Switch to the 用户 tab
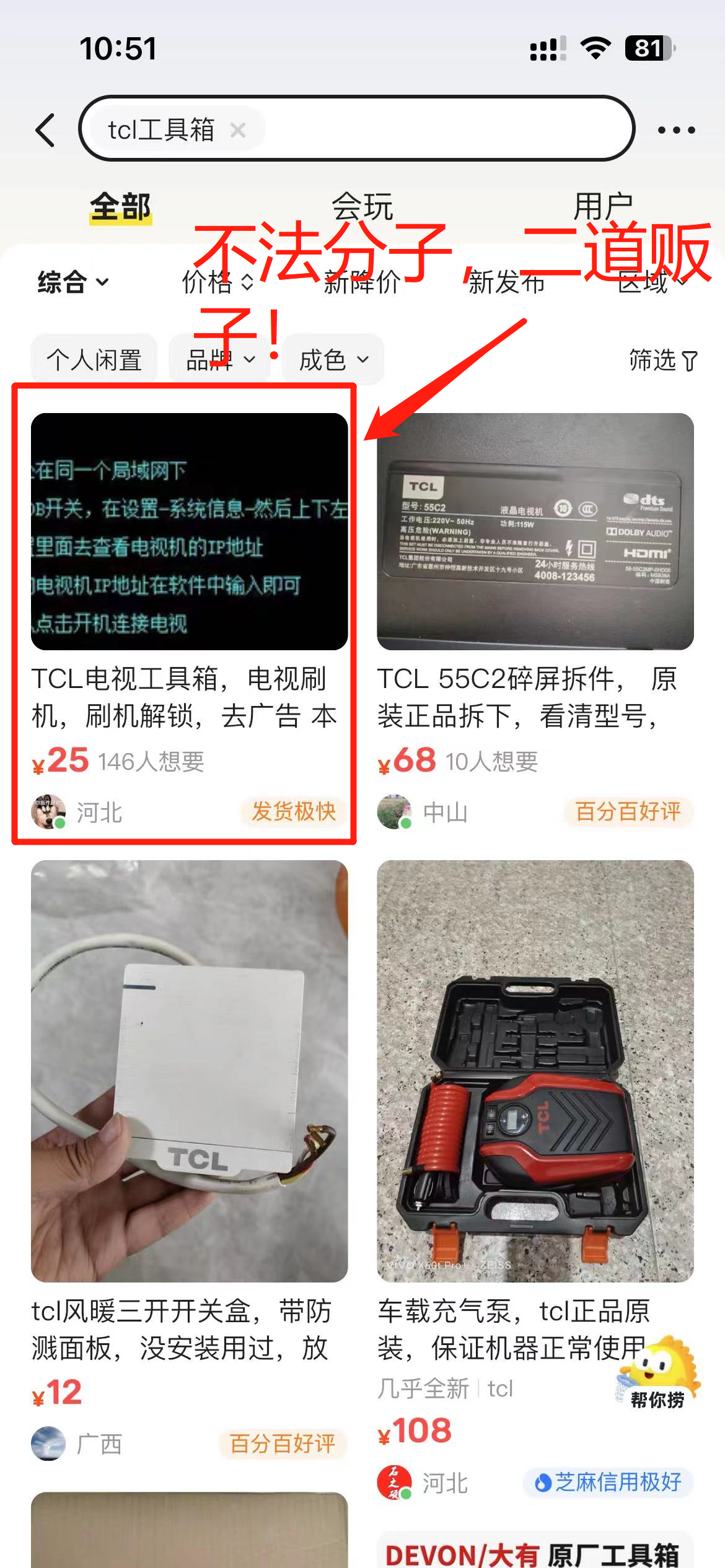725x1568 pixels. point(602,206)
